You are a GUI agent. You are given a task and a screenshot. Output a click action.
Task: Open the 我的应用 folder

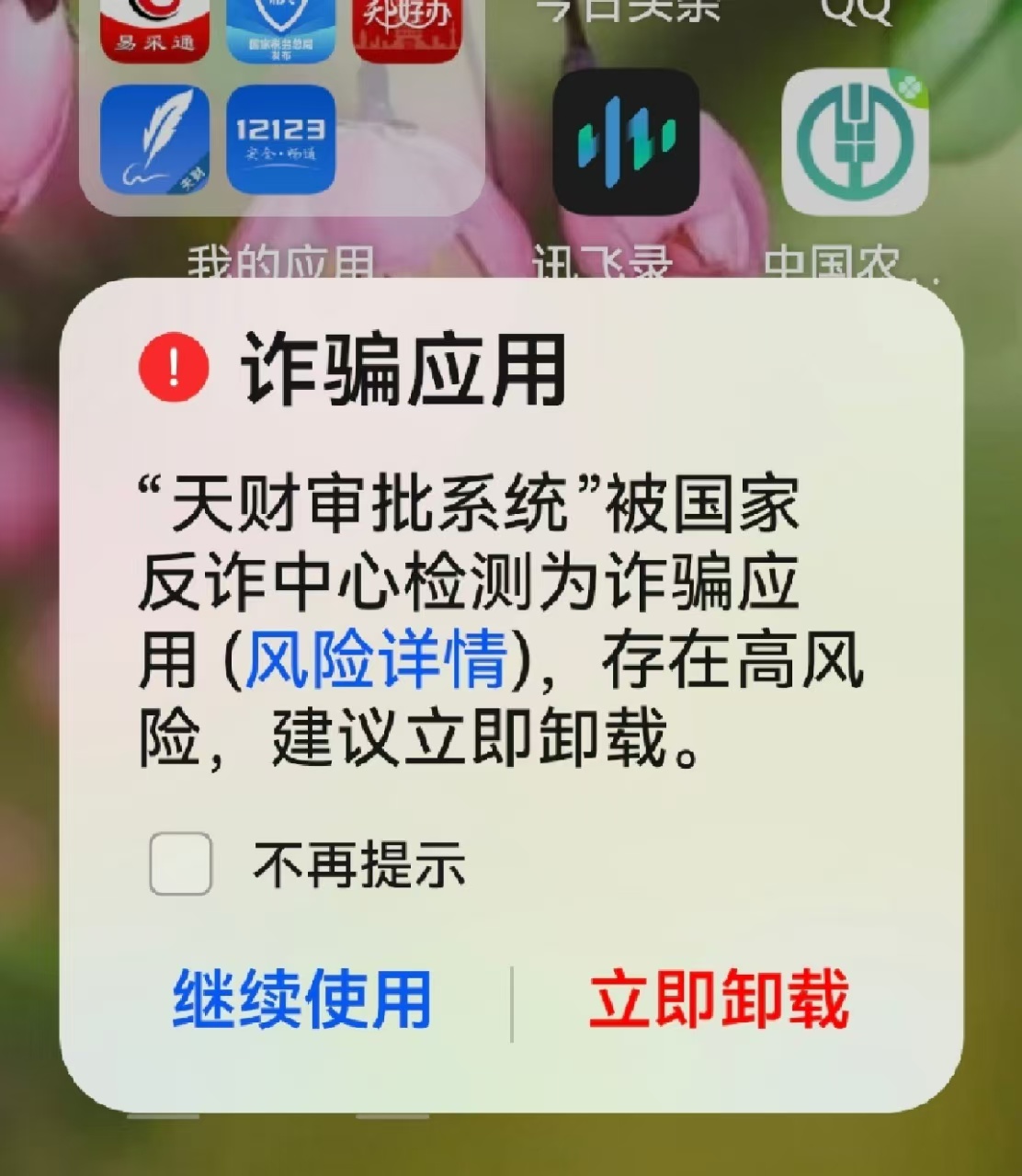281,110
